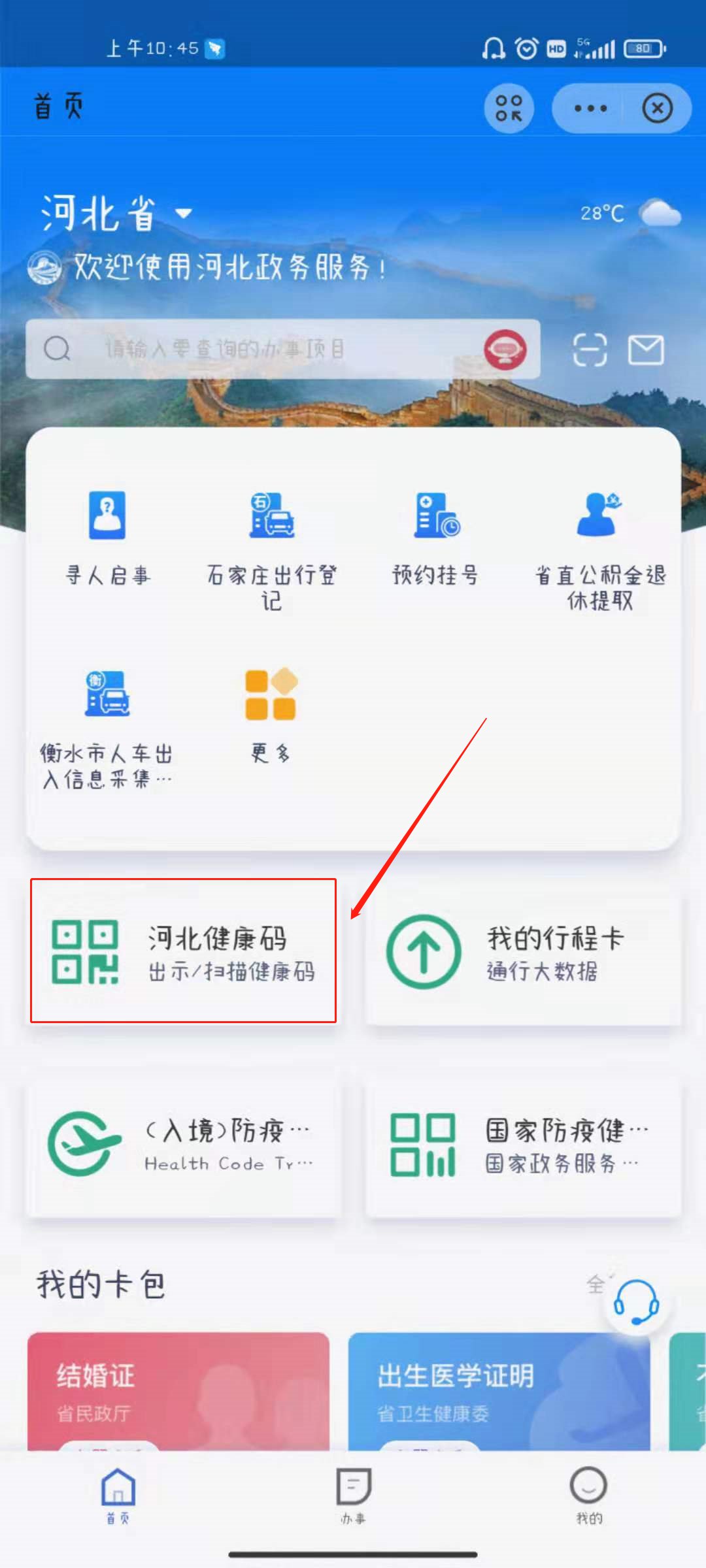Open 省直公积金退休提取
Image resolution: width=706 pixels, height=1568 pixels.
[600, 549]
